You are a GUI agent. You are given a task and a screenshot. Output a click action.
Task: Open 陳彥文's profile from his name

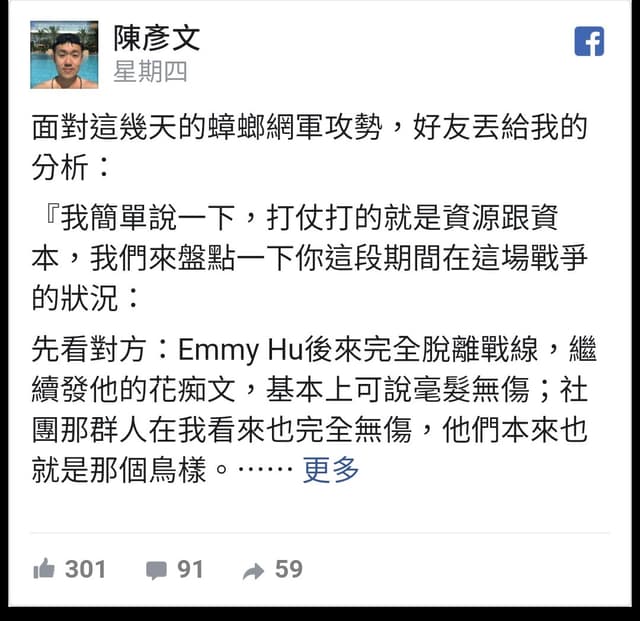(157, 38)
